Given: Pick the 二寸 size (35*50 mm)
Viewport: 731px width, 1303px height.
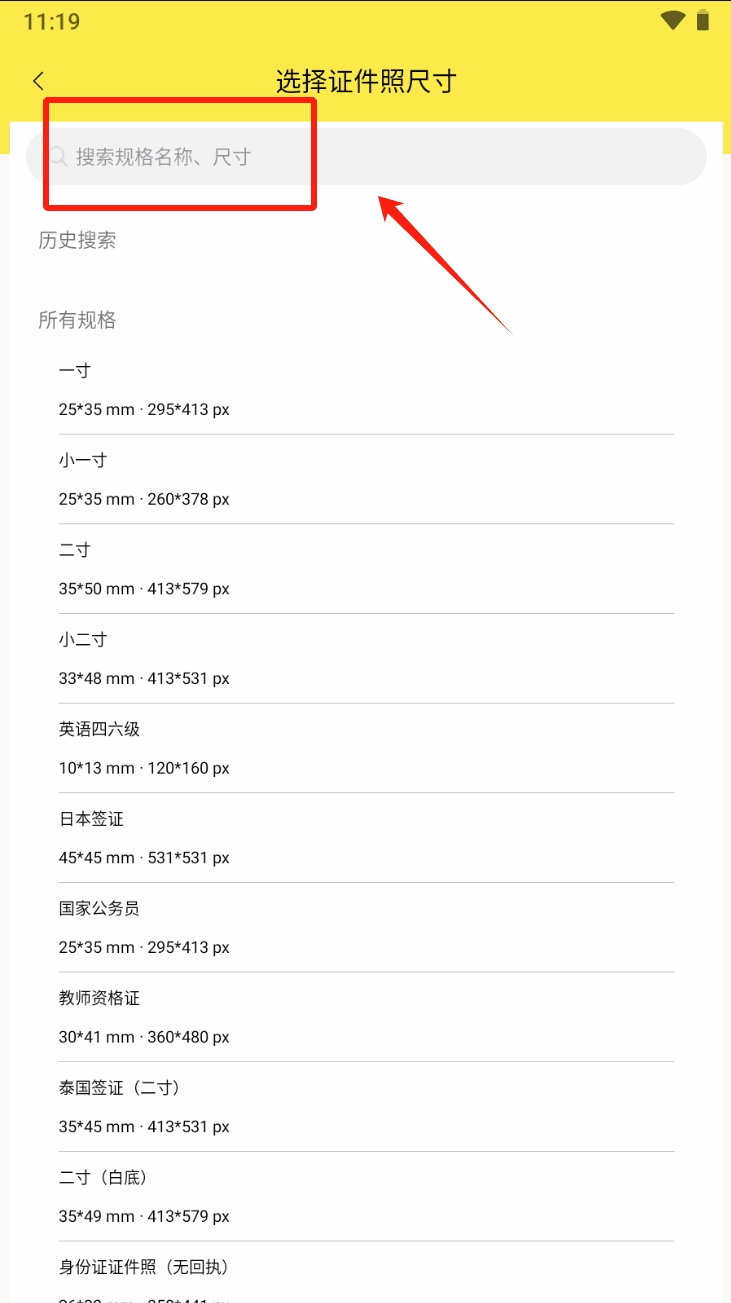Looking at the screenshot, I should 366,569.
